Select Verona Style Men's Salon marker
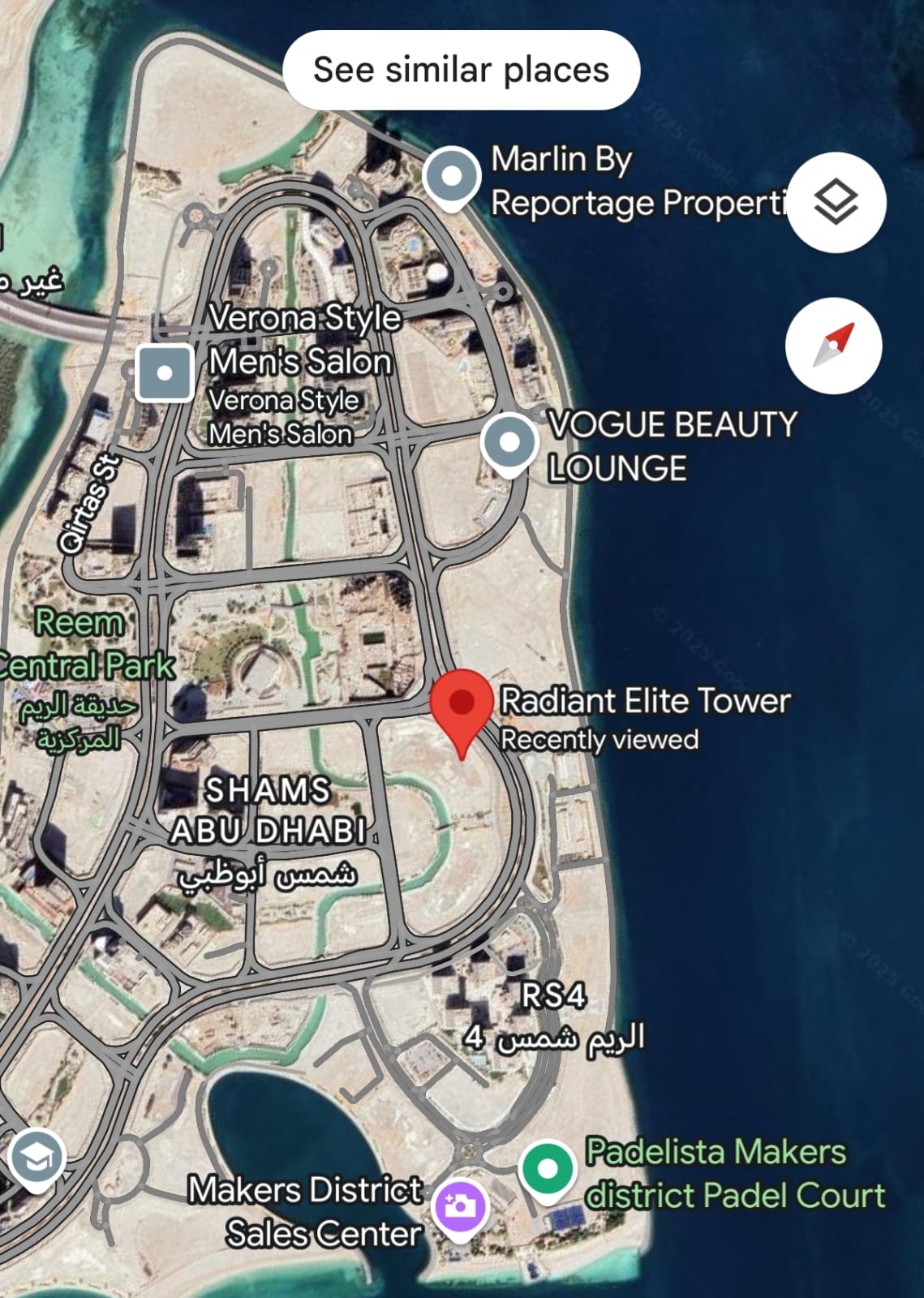Image resolution: width=924 pixels, height=1298 pixels. point(165,373)
